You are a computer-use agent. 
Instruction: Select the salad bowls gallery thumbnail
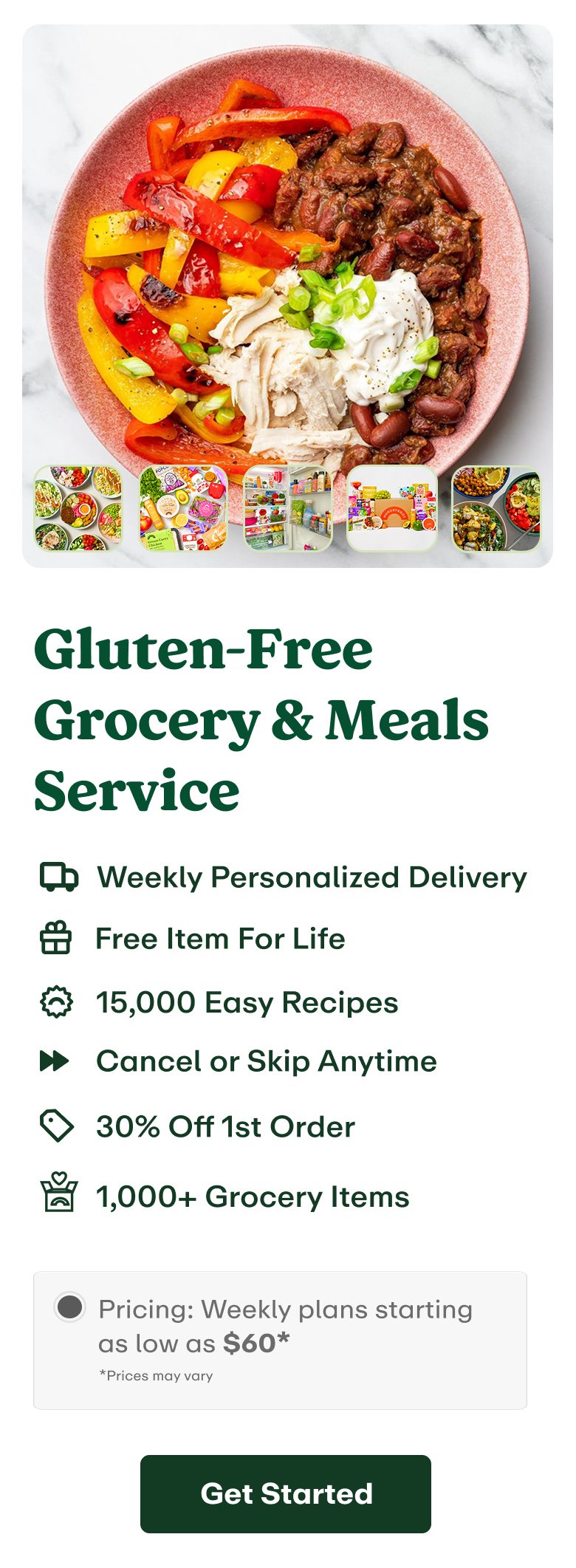(x=78, y=508)
